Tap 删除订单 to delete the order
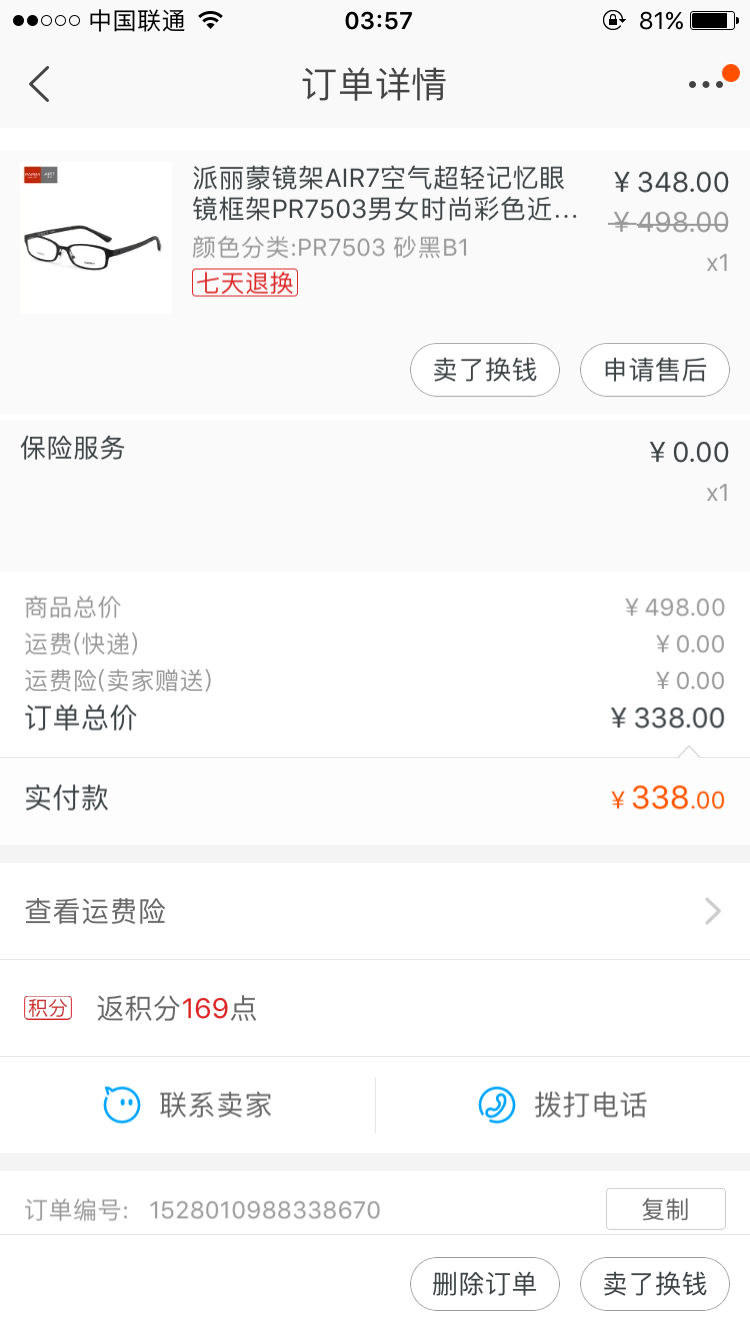The image size is (750, 1334). click(485, 1284)
